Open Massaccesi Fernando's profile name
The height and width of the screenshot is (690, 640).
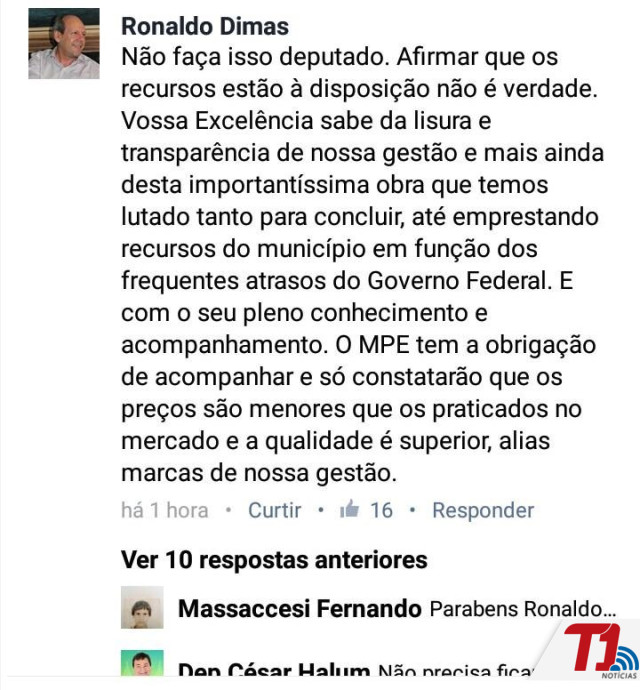[299, 608]
